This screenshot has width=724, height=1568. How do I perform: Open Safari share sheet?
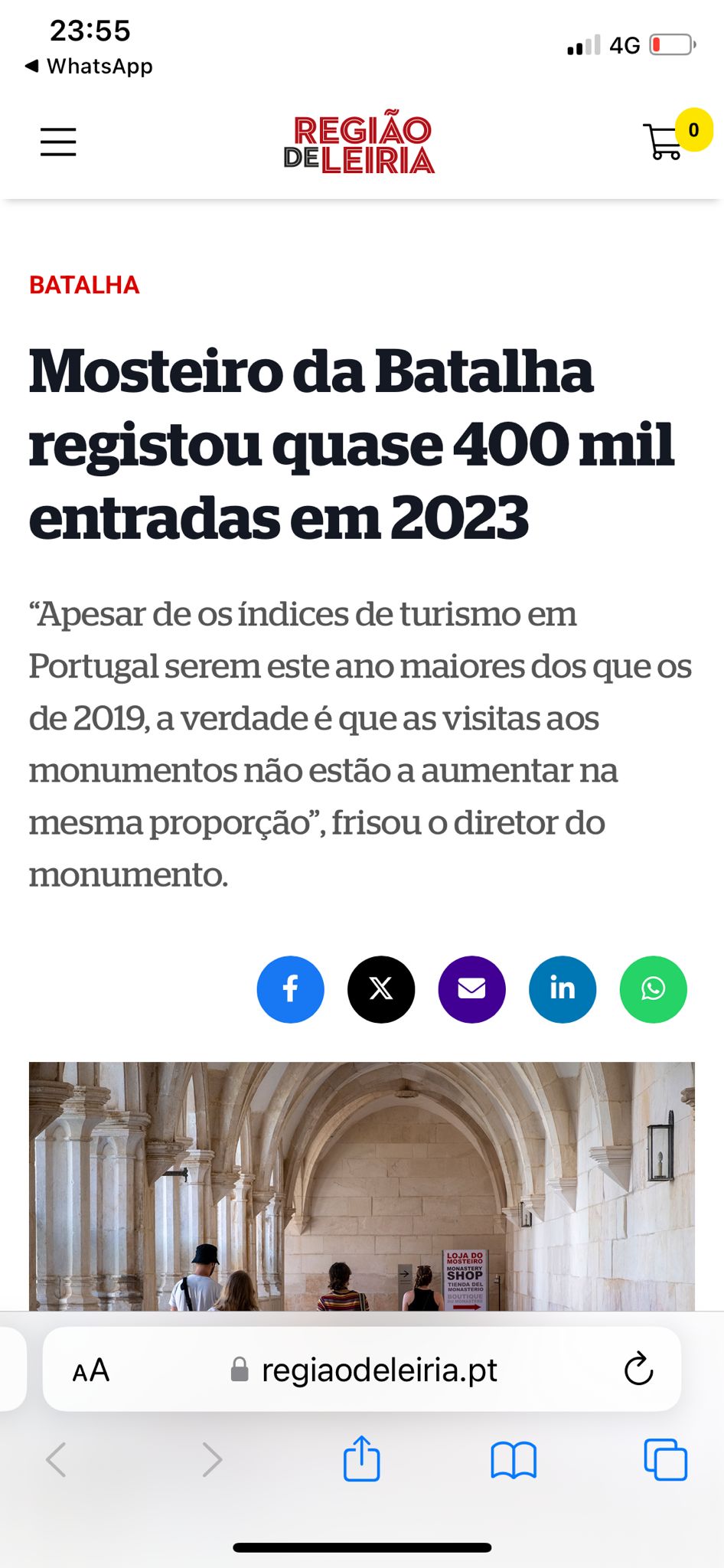pos(361,1459)
